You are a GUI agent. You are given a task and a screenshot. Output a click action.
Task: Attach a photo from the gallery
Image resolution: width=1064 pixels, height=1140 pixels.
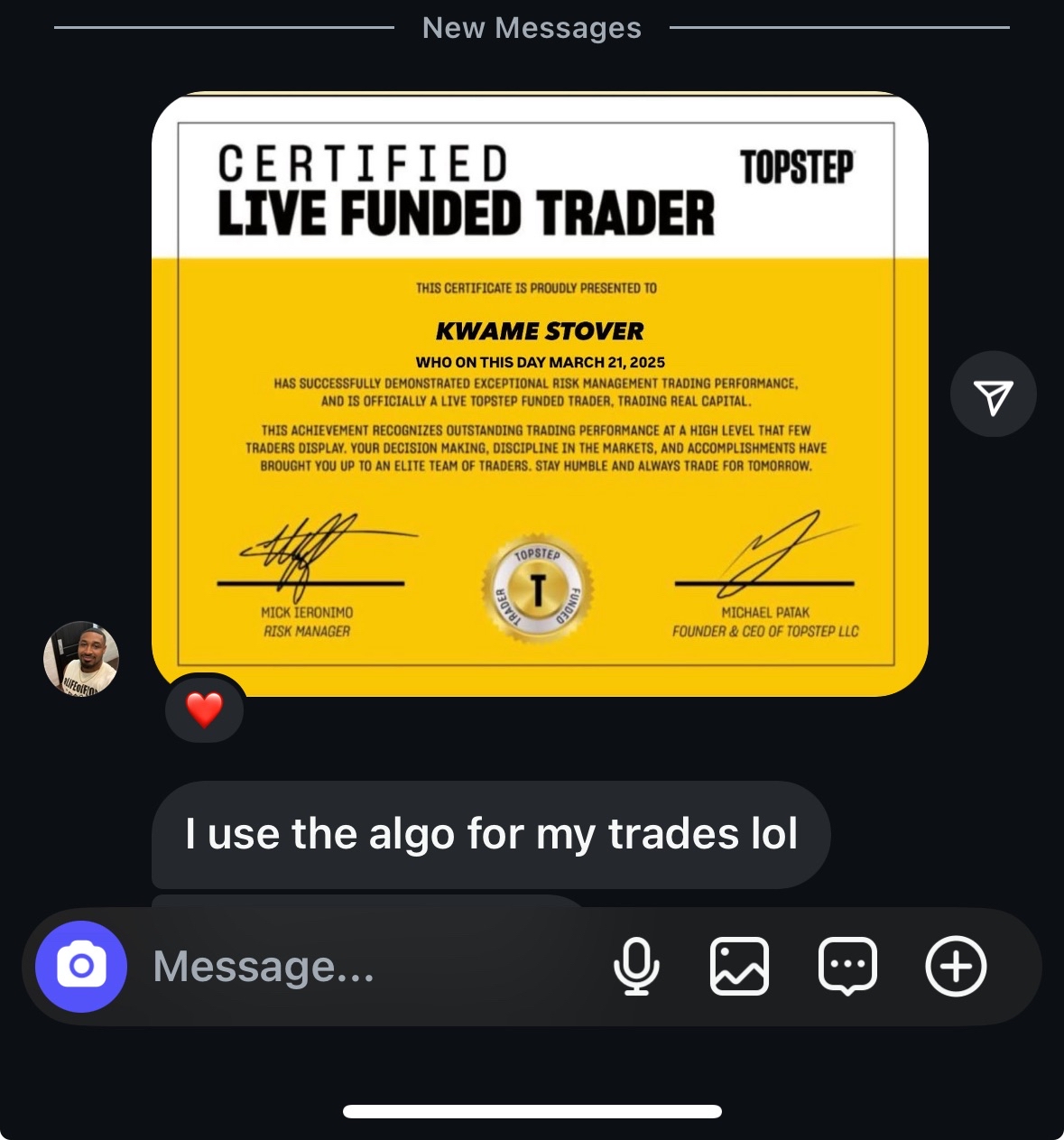tap(739, 967)
